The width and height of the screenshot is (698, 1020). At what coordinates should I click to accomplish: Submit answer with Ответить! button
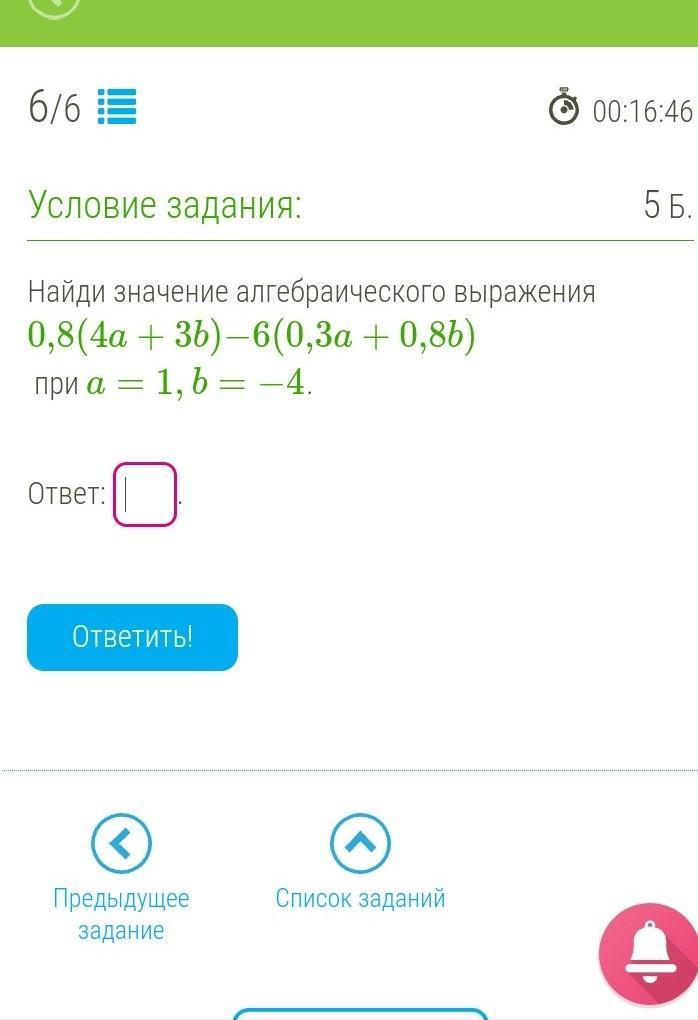pyautogui.click(x=132, y=637)
